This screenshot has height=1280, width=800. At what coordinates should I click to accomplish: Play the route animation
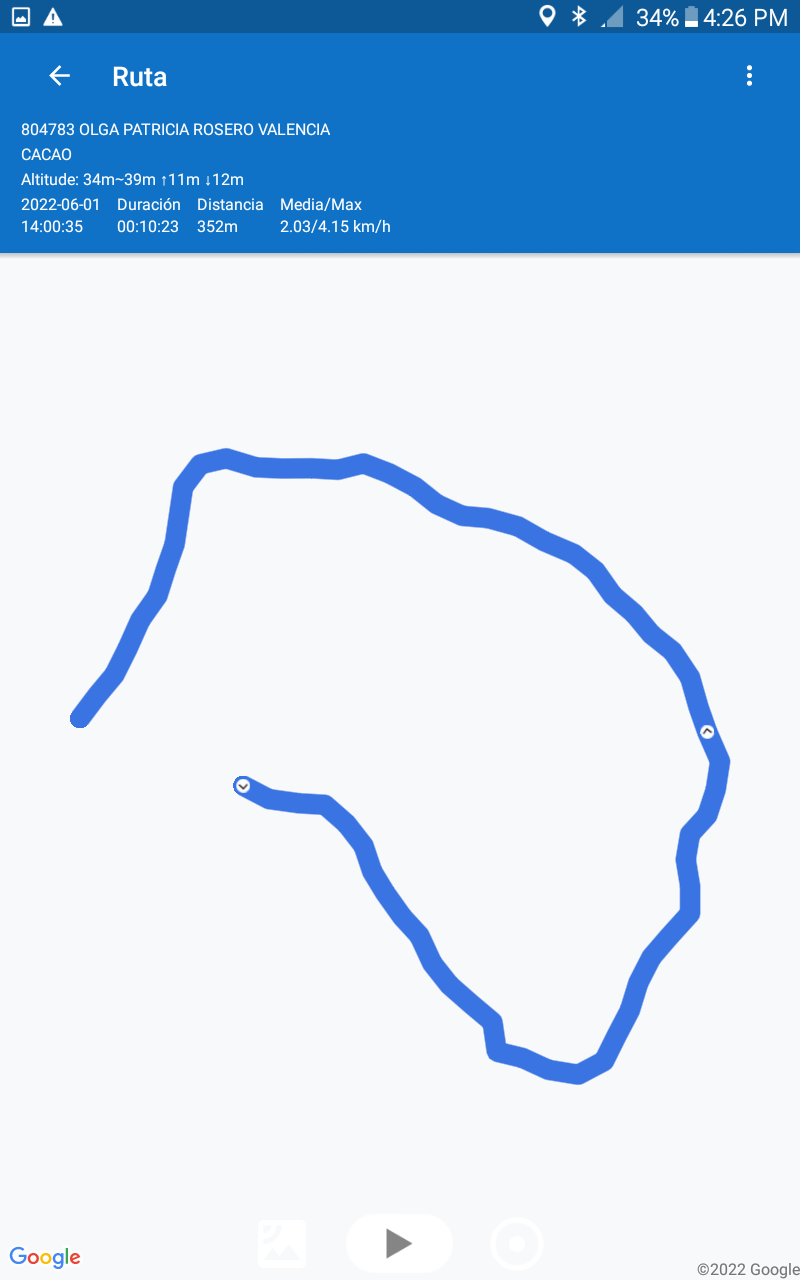coord(399,1243)
